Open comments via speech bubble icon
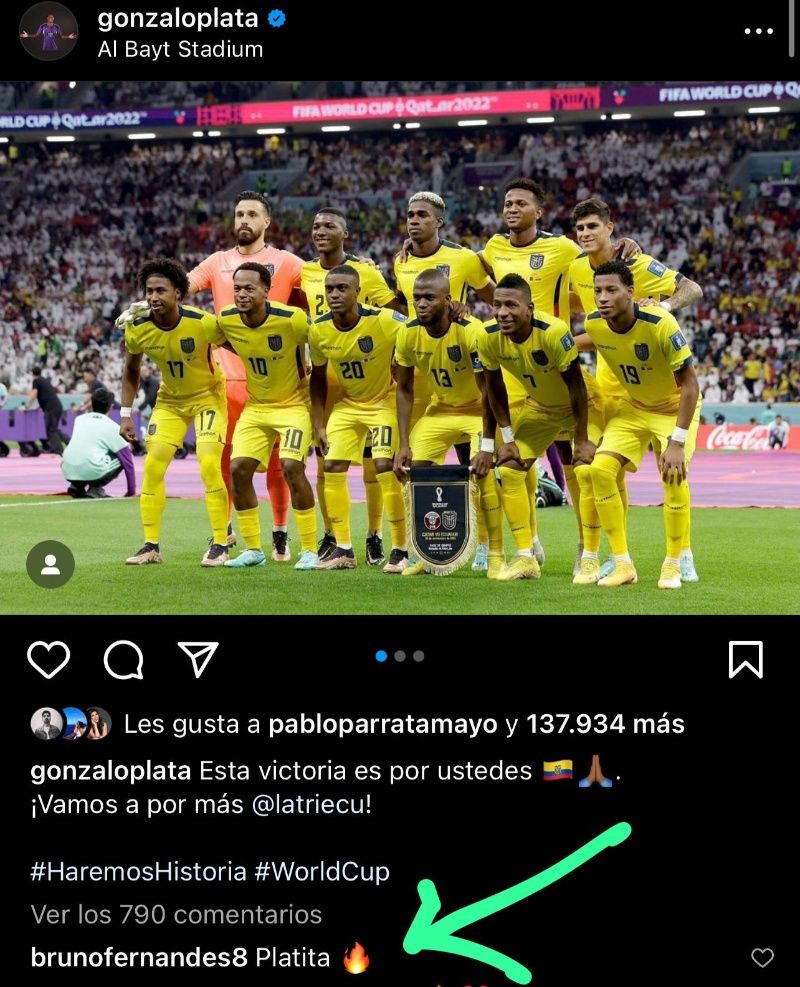 [x=123, y=659]
